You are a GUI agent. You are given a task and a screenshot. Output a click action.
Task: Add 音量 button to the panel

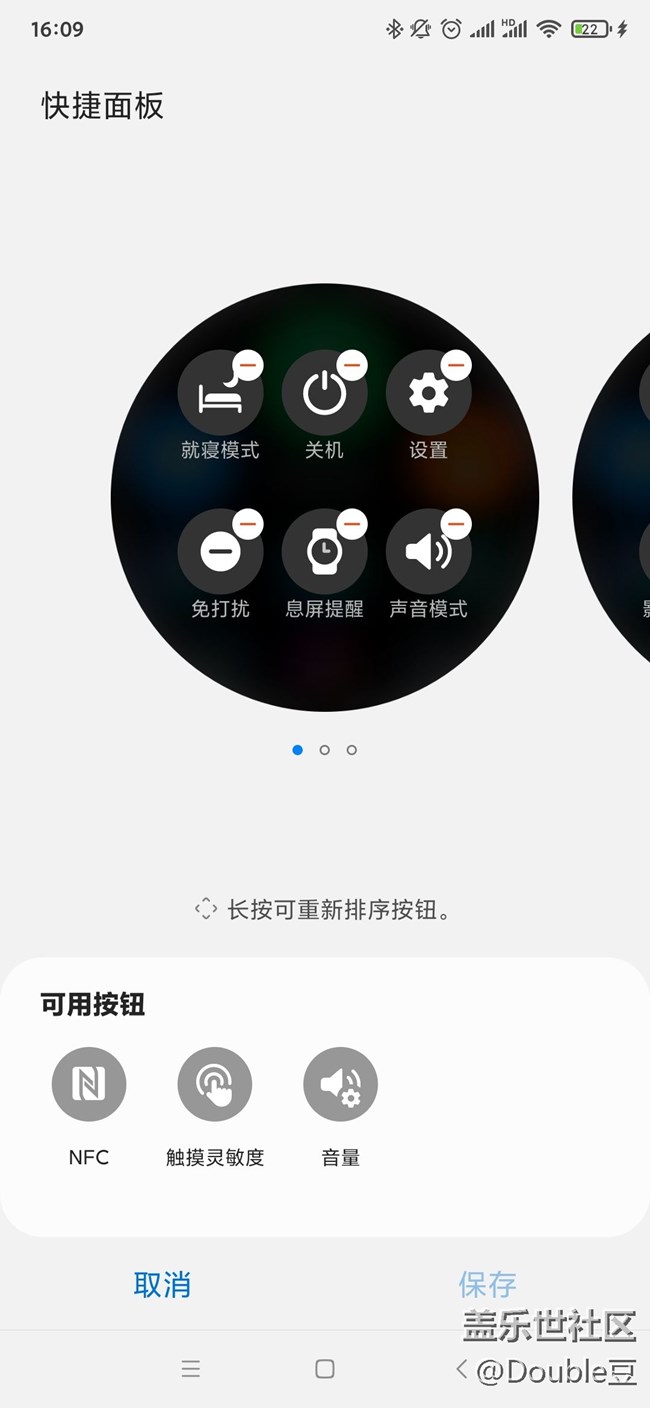[341, 1085]
